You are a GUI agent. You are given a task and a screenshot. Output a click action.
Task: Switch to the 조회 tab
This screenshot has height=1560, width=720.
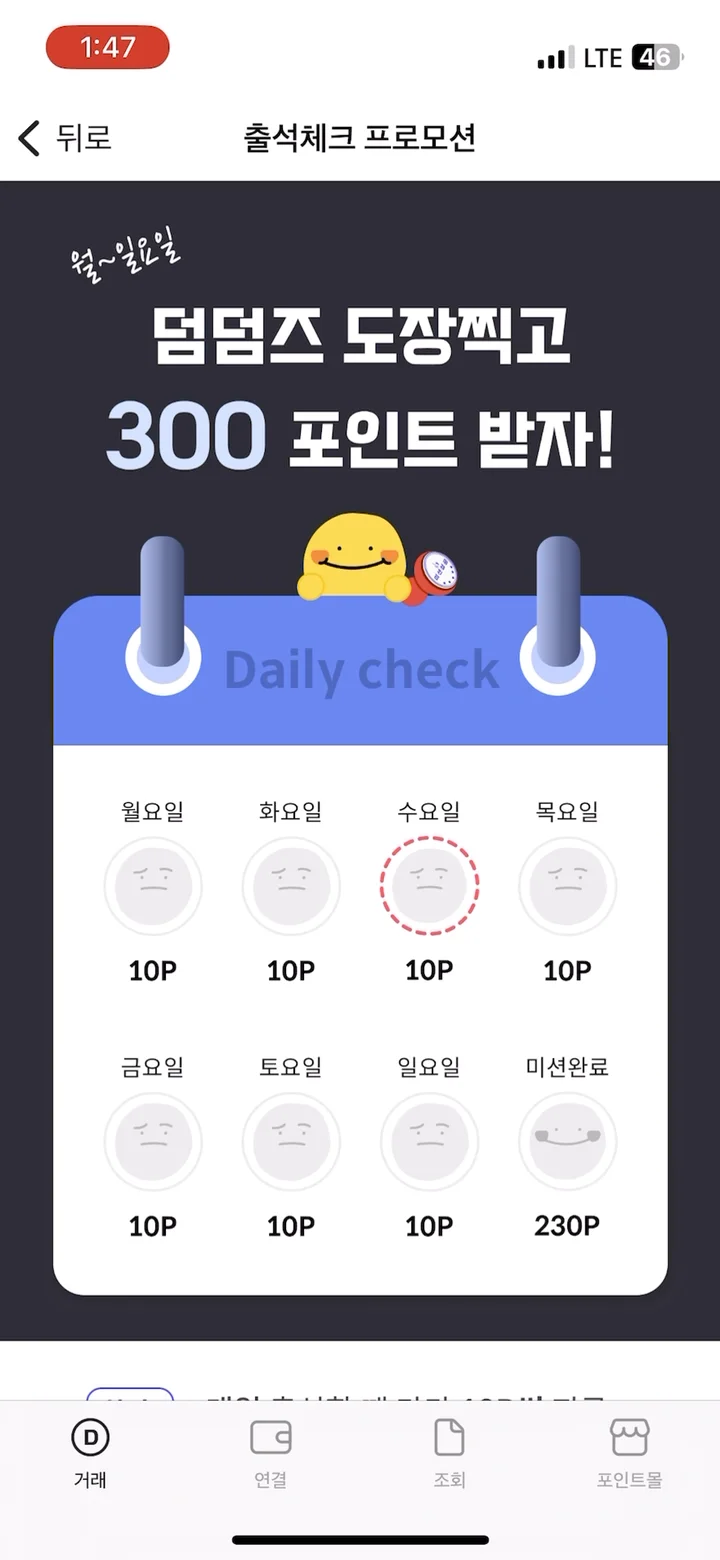click(449, 1453)
